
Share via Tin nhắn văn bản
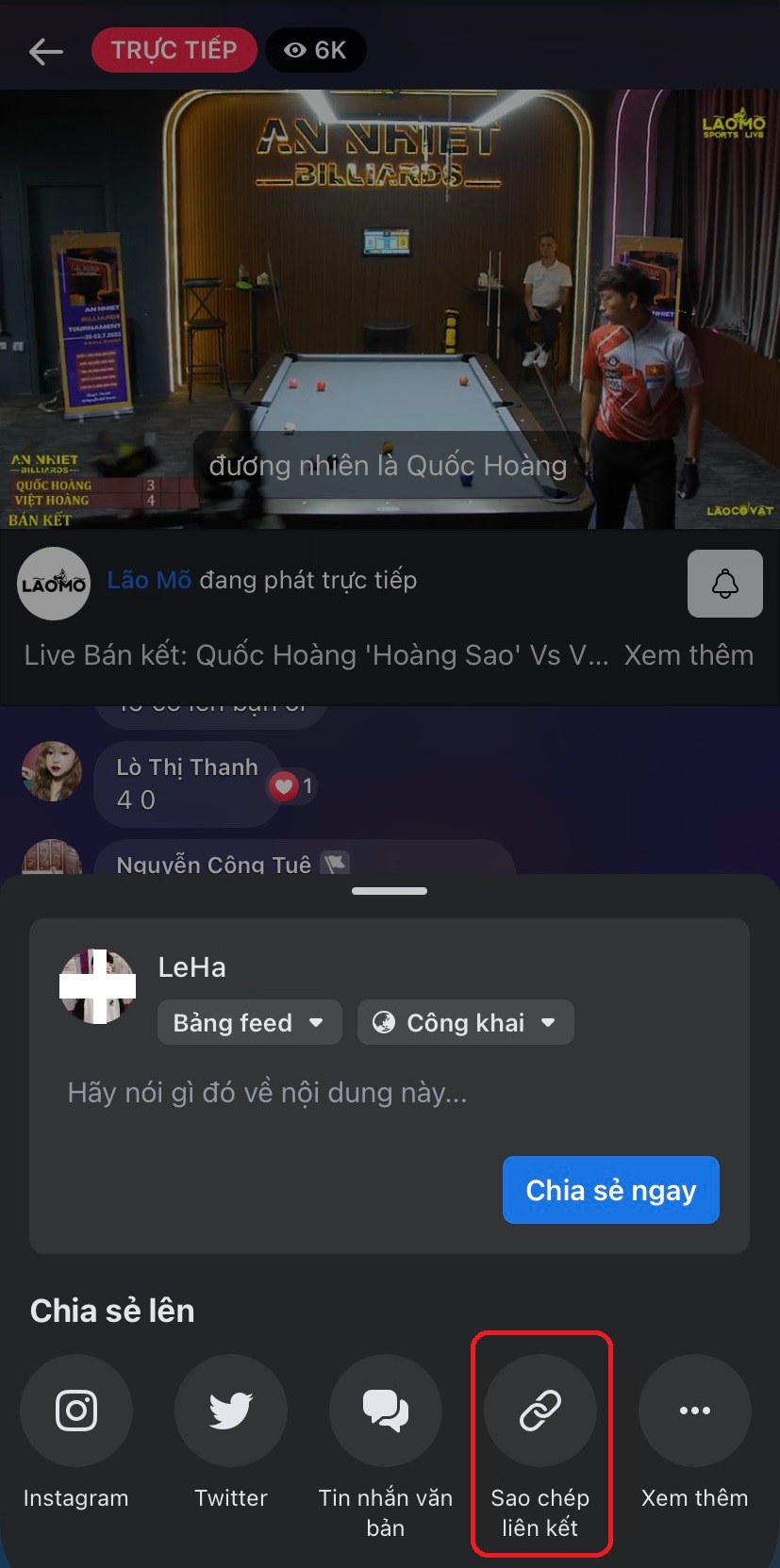(386, 1411)
